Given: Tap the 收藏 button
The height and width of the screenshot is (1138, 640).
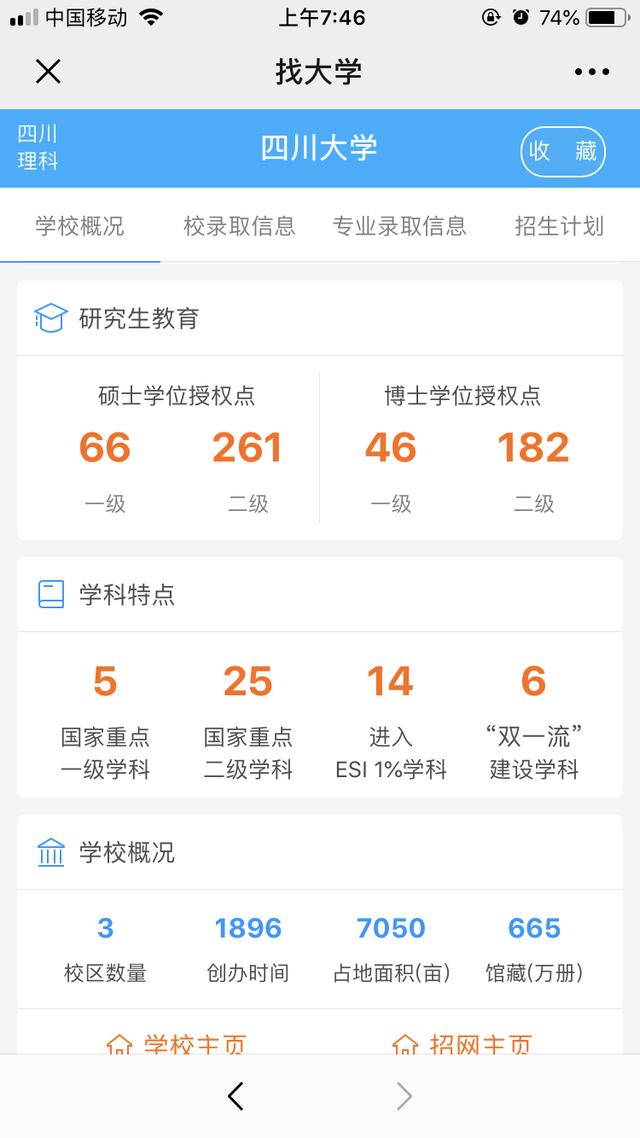Looking at the screenshot, I should point(562,152).
